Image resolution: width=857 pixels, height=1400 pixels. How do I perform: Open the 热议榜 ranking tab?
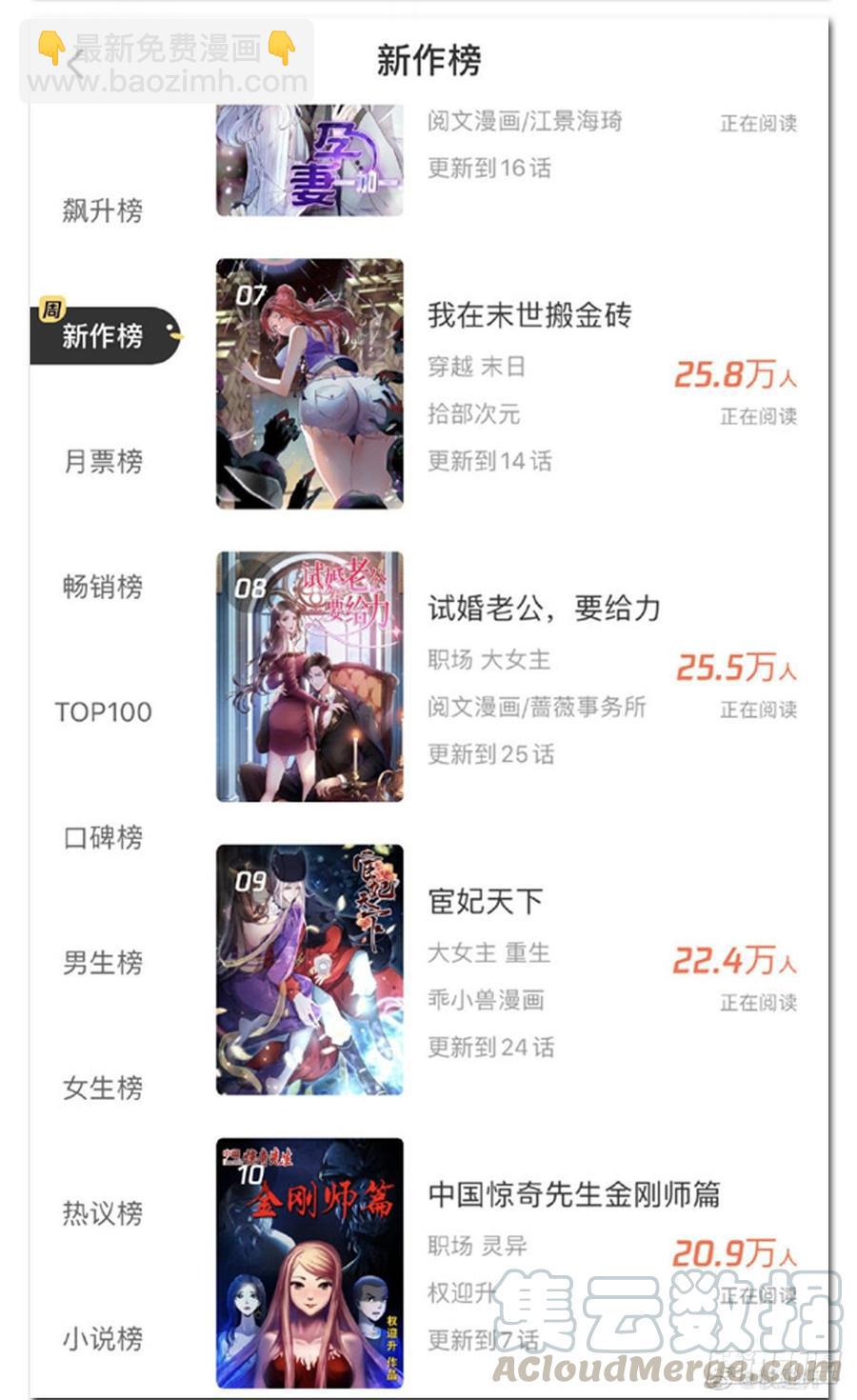click(x=103, y=1213)
